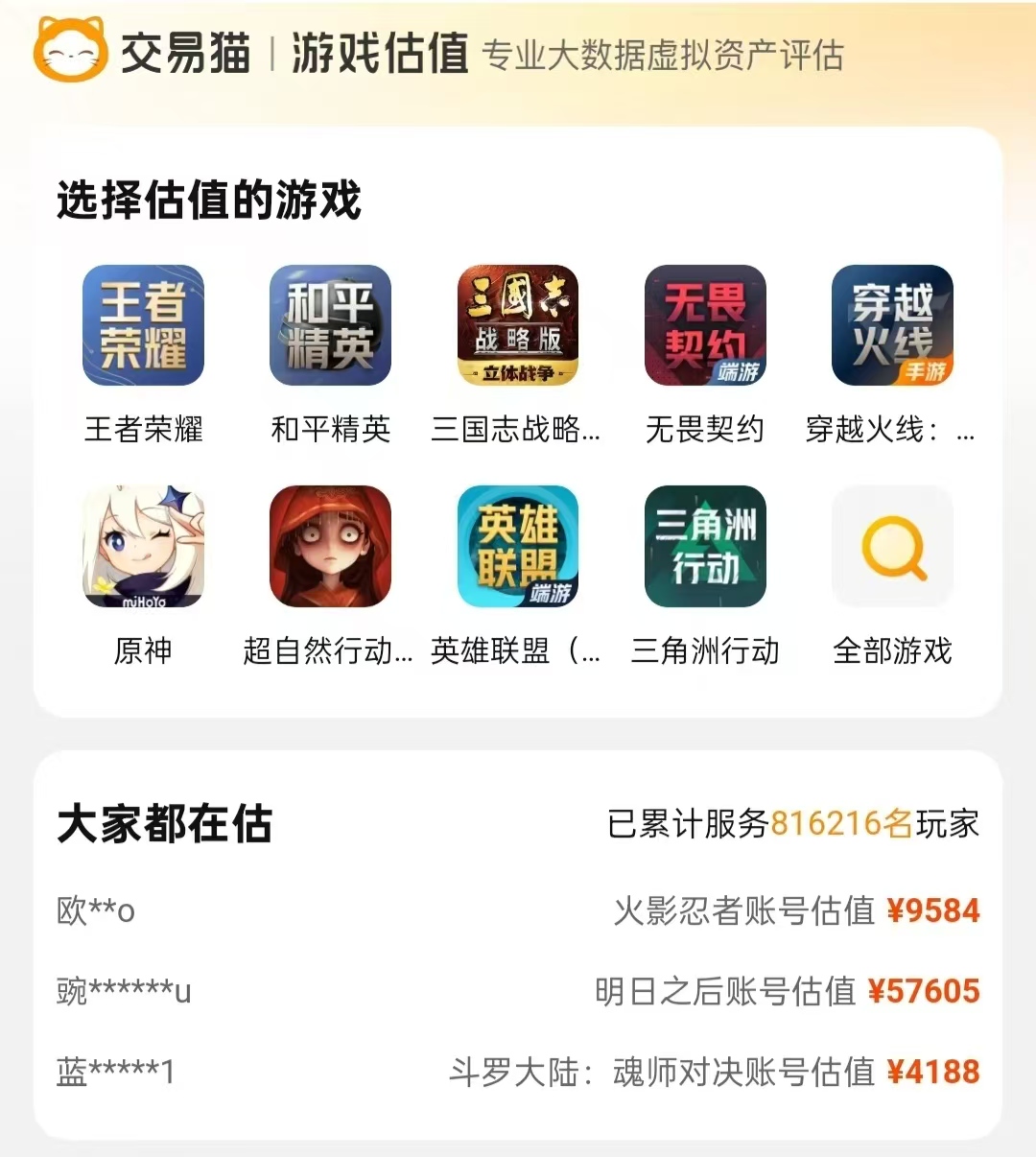Choose 超自然行动 game
Image resolution: width=1036 pixels, height=1157 pixels.
[330, 547]
